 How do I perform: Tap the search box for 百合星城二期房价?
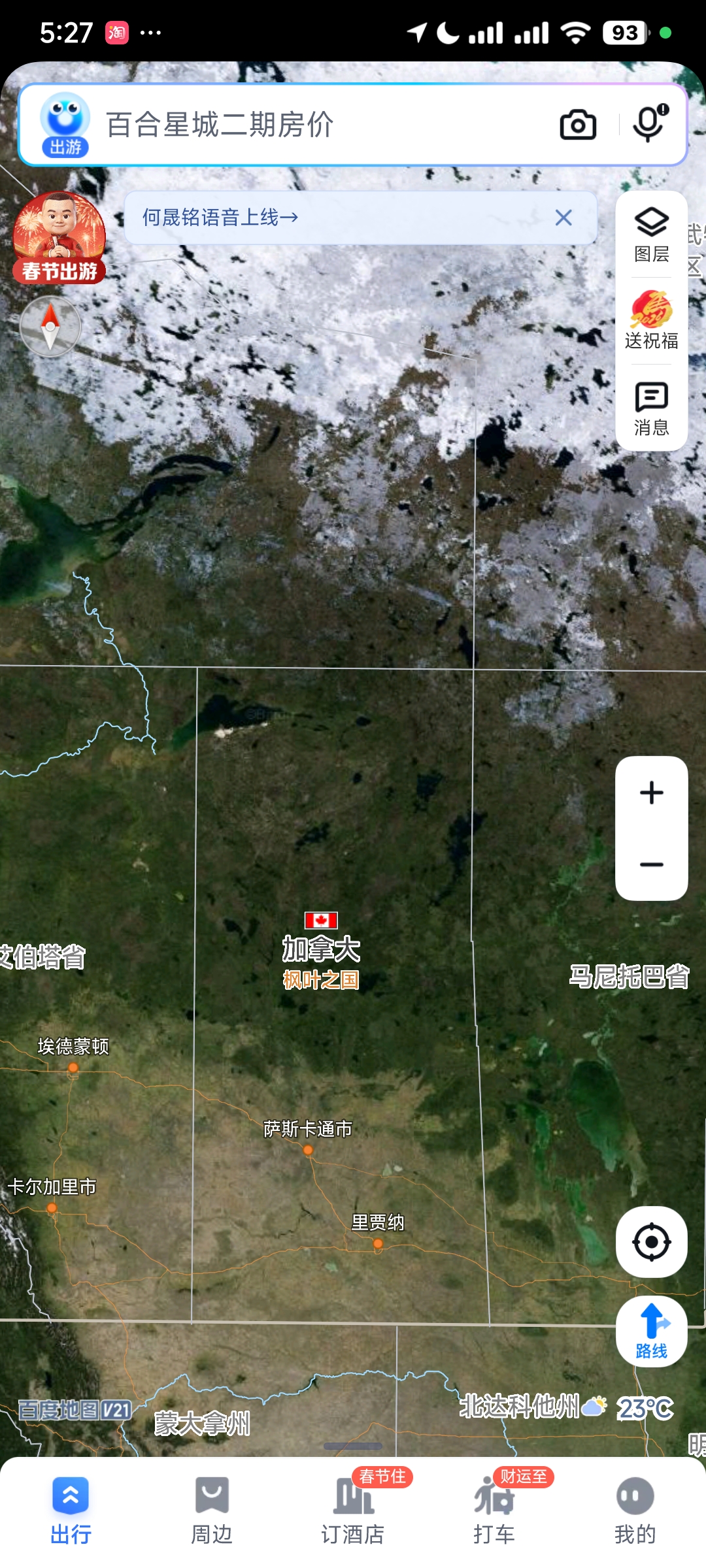pyautogui.click(x=314, y=125)
